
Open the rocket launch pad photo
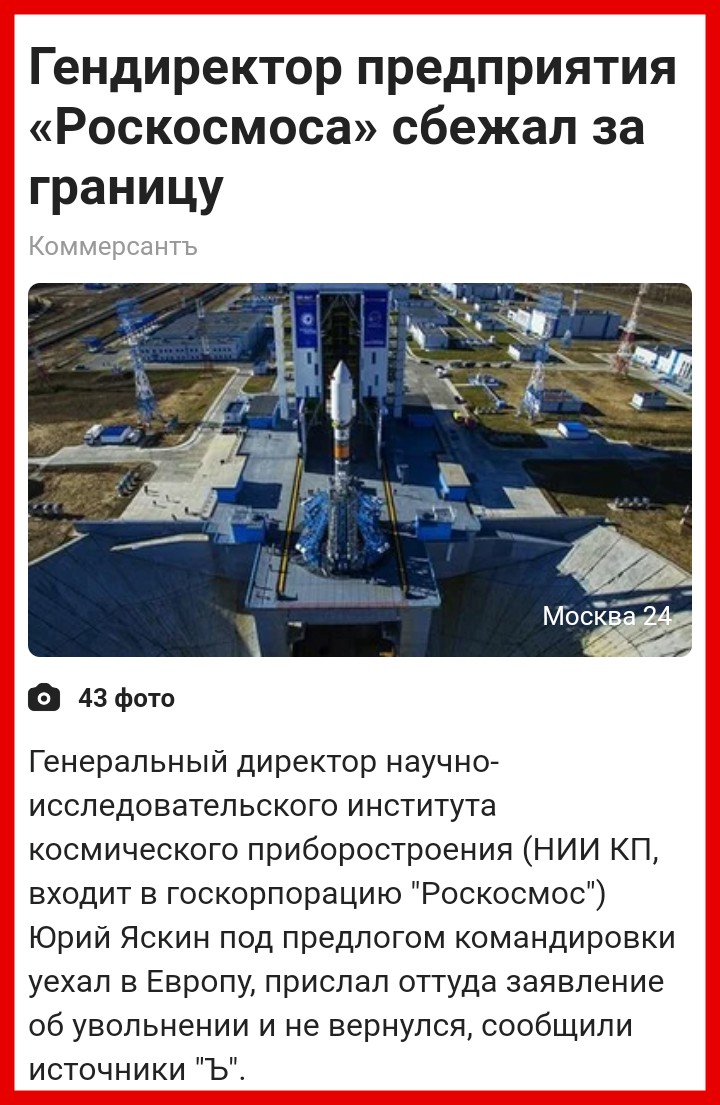[x=360, y=470]
